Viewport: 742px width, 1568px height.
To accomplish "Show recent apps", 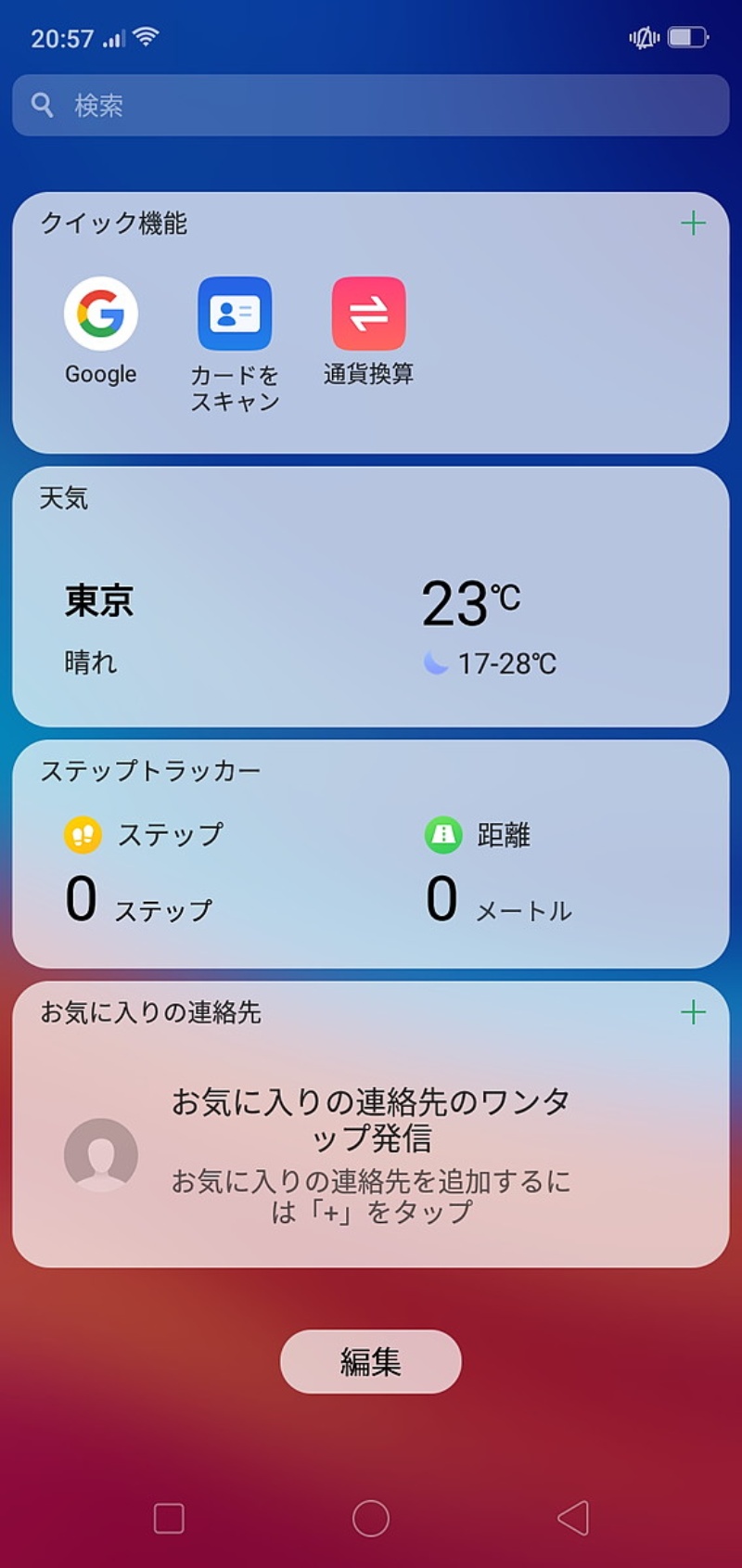I will click(169, 1519).
